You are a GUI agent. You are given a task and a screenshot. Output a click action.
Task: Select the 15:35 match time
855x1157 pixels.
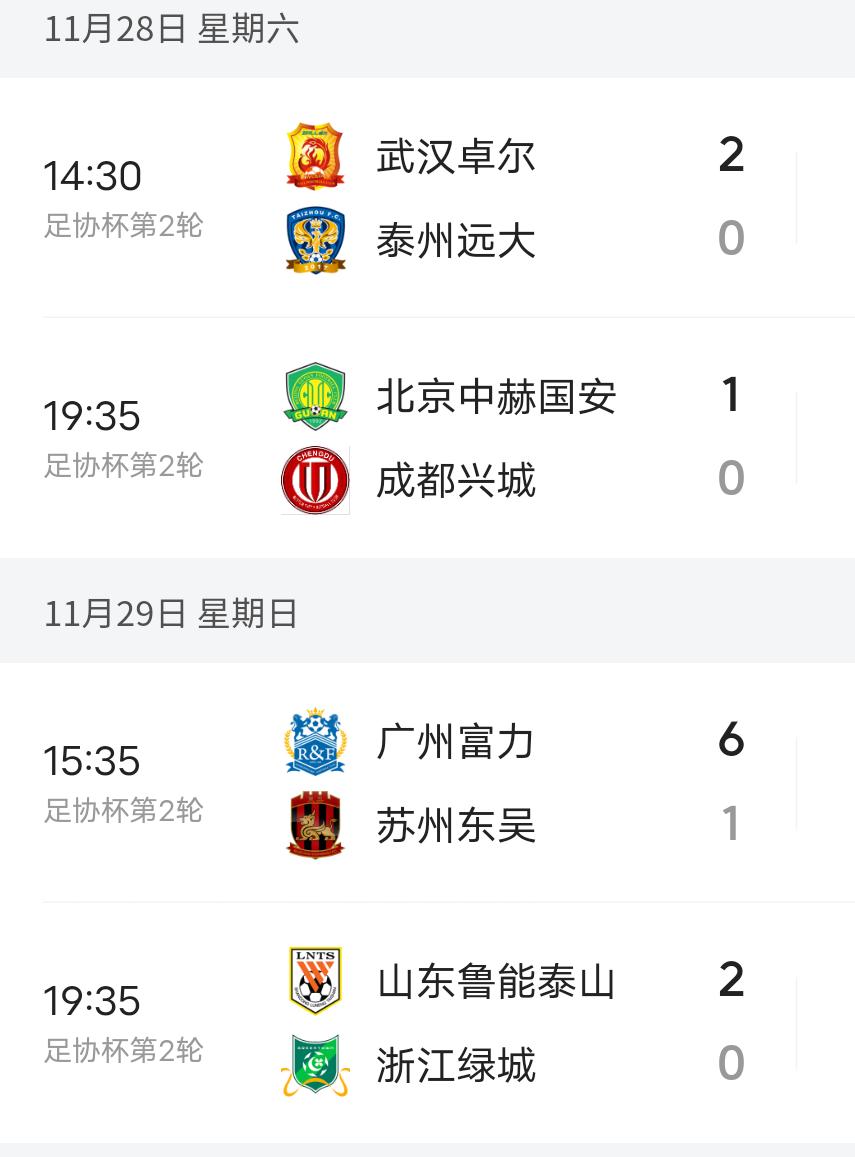click(x=95, y=760)
